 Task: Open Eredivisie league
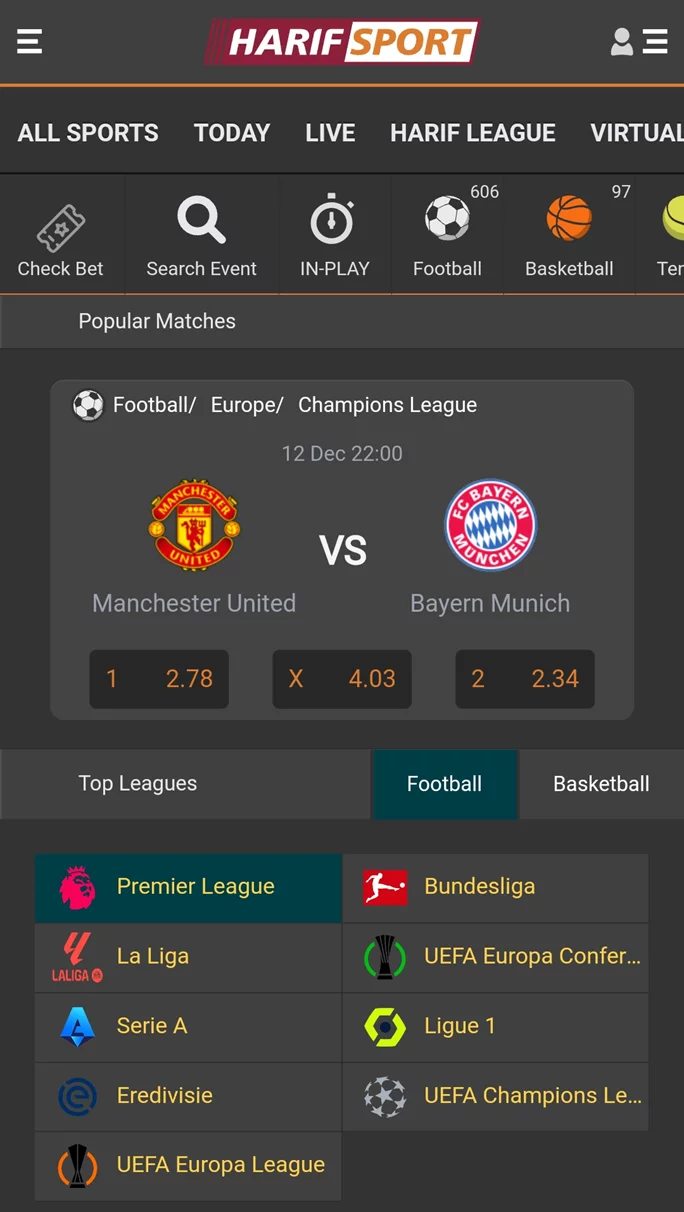pos(188,1096)
